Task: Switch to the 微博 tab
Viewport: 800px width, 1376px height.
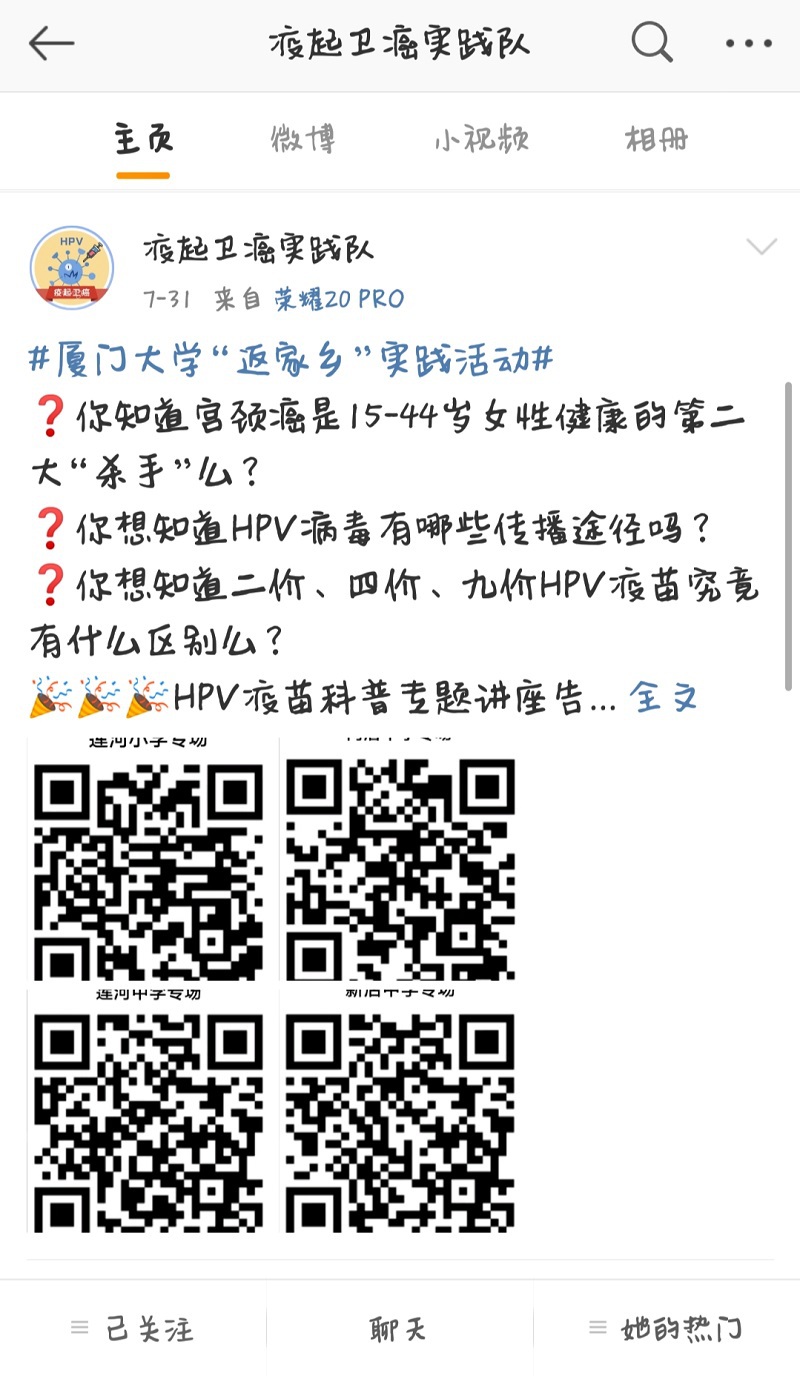Action: (x=303, y=139)
